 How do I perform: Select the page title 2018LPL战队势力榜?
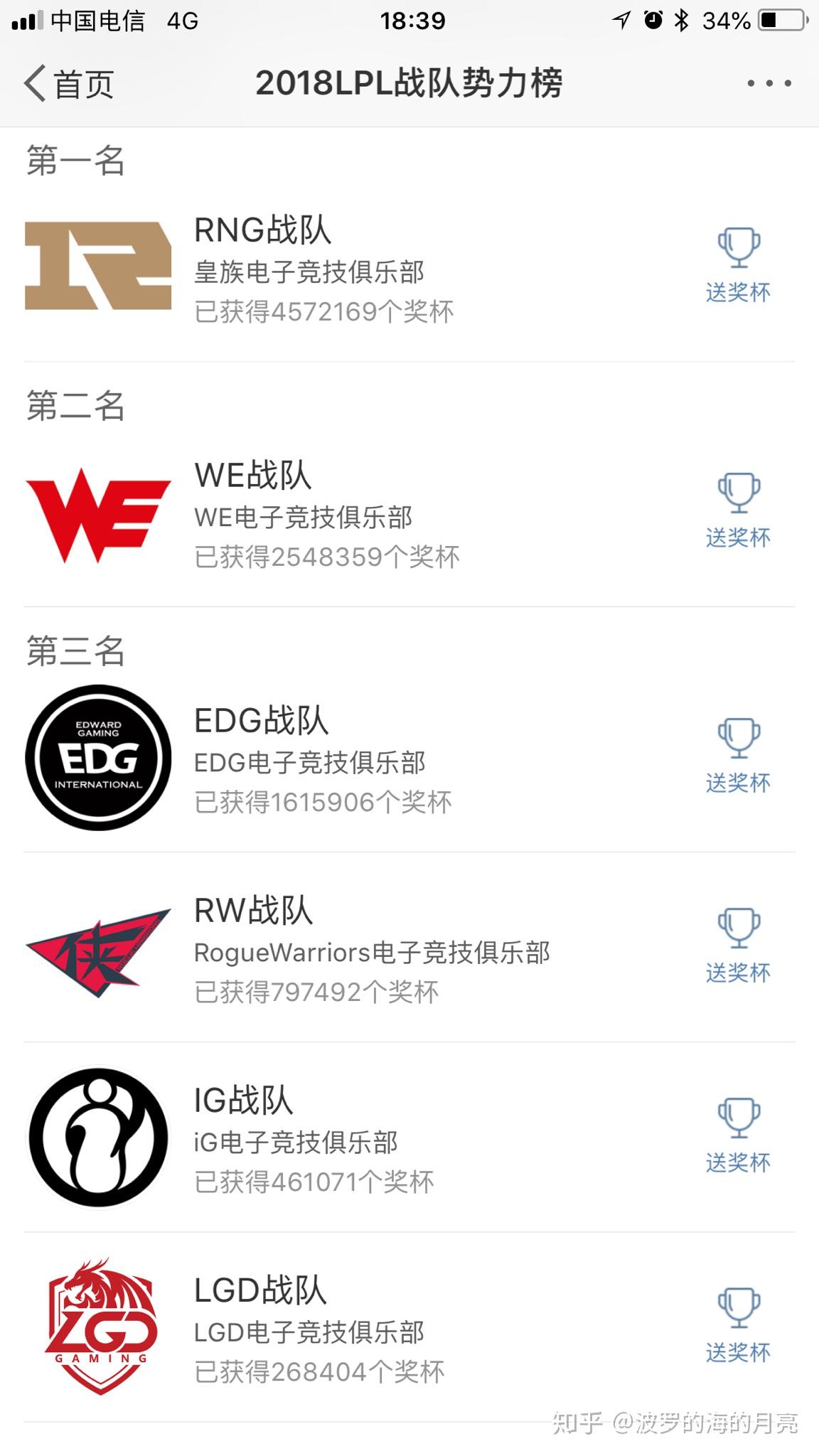pyautogui.click(x=409, y=83)
